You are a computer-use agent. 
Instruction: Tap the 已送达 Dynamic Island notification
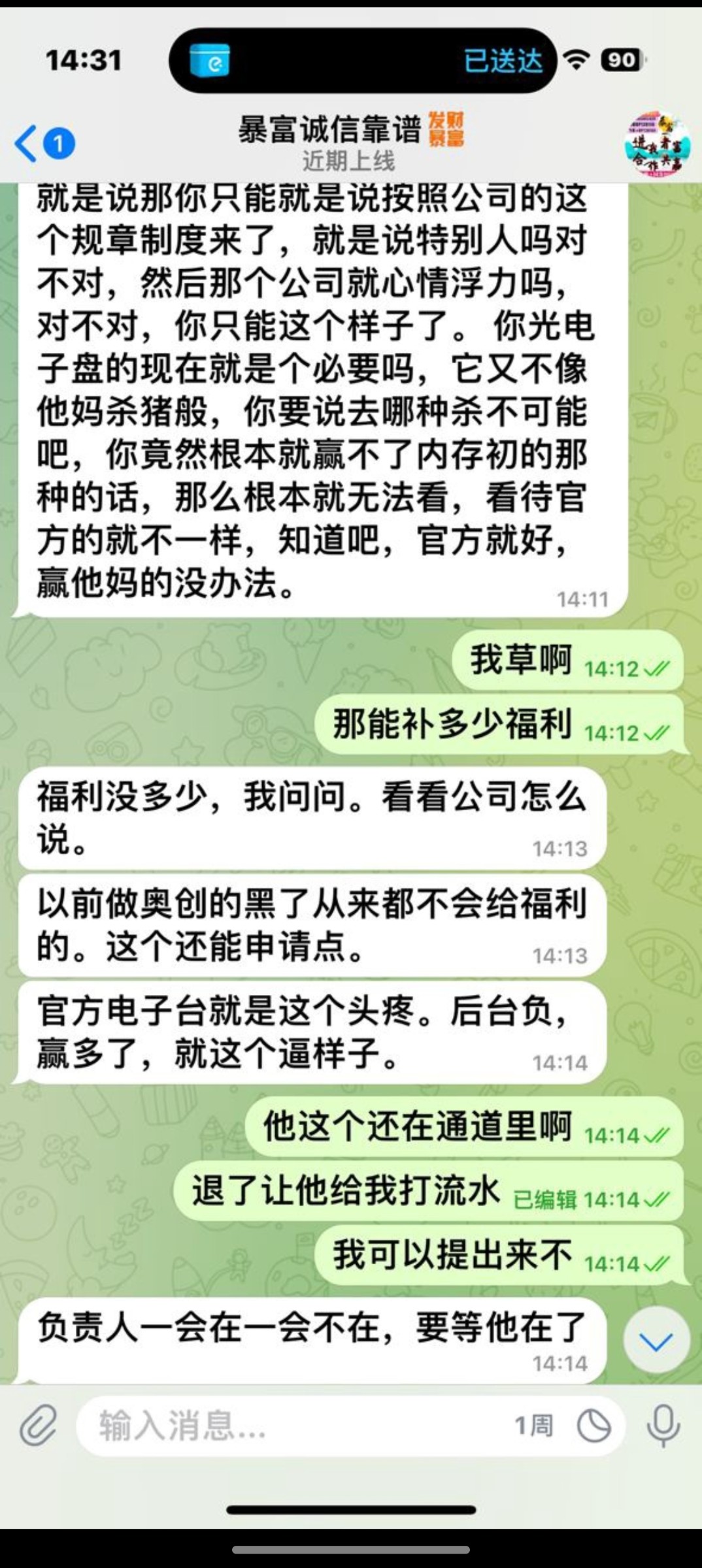coord(363,61)
